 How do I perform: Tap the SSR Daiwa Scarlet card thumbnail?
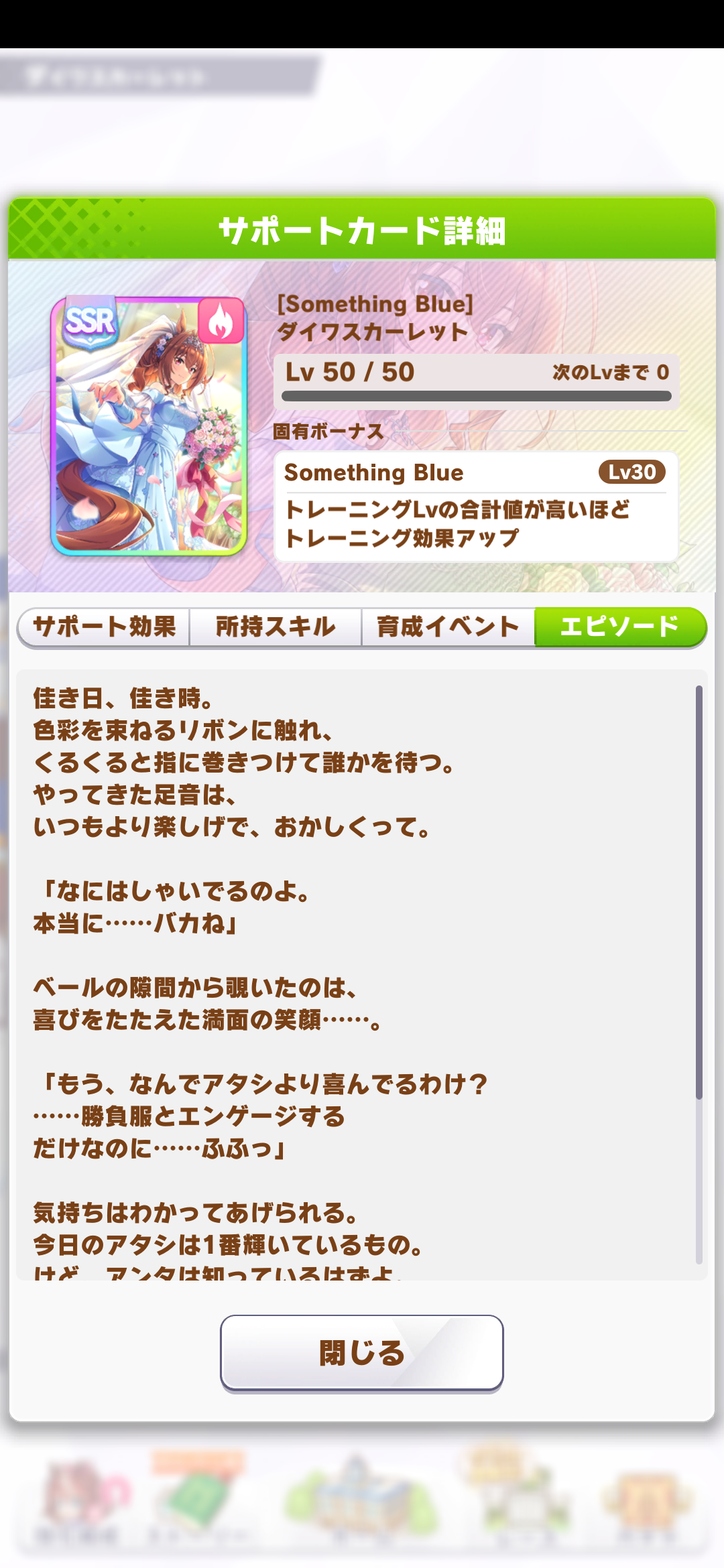149,426
